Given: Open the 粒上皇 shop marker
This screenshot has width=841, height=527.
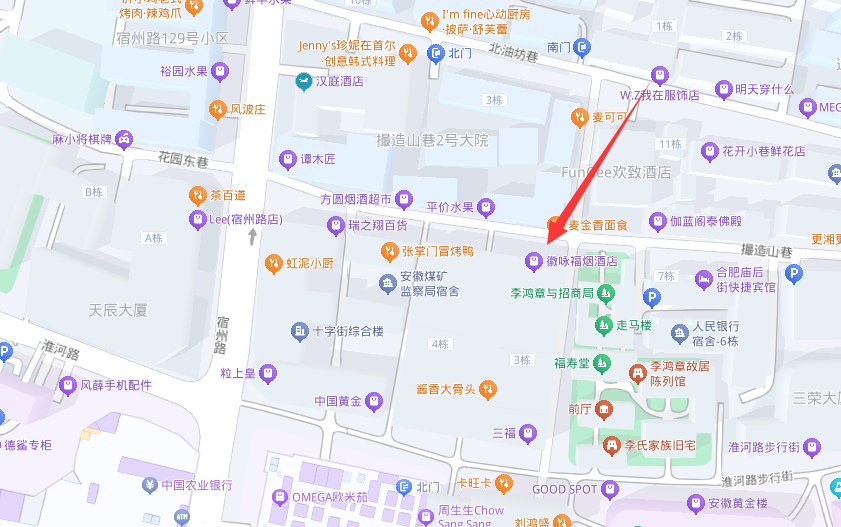Looking at the screenshot, I should (x=267, y=374).
